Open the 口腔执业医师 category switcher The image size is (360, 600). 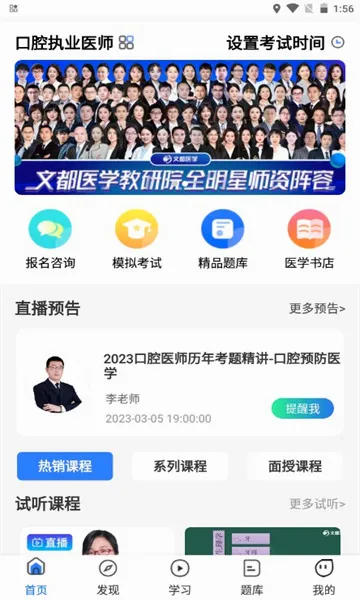point(75,42)
